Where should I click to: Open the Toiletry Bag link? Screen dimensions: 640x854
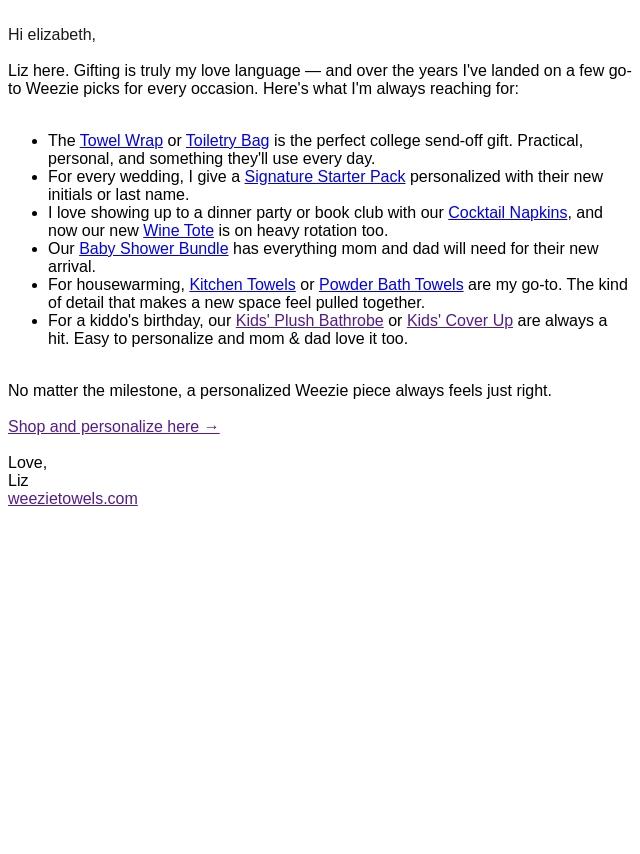coord(227,141)
